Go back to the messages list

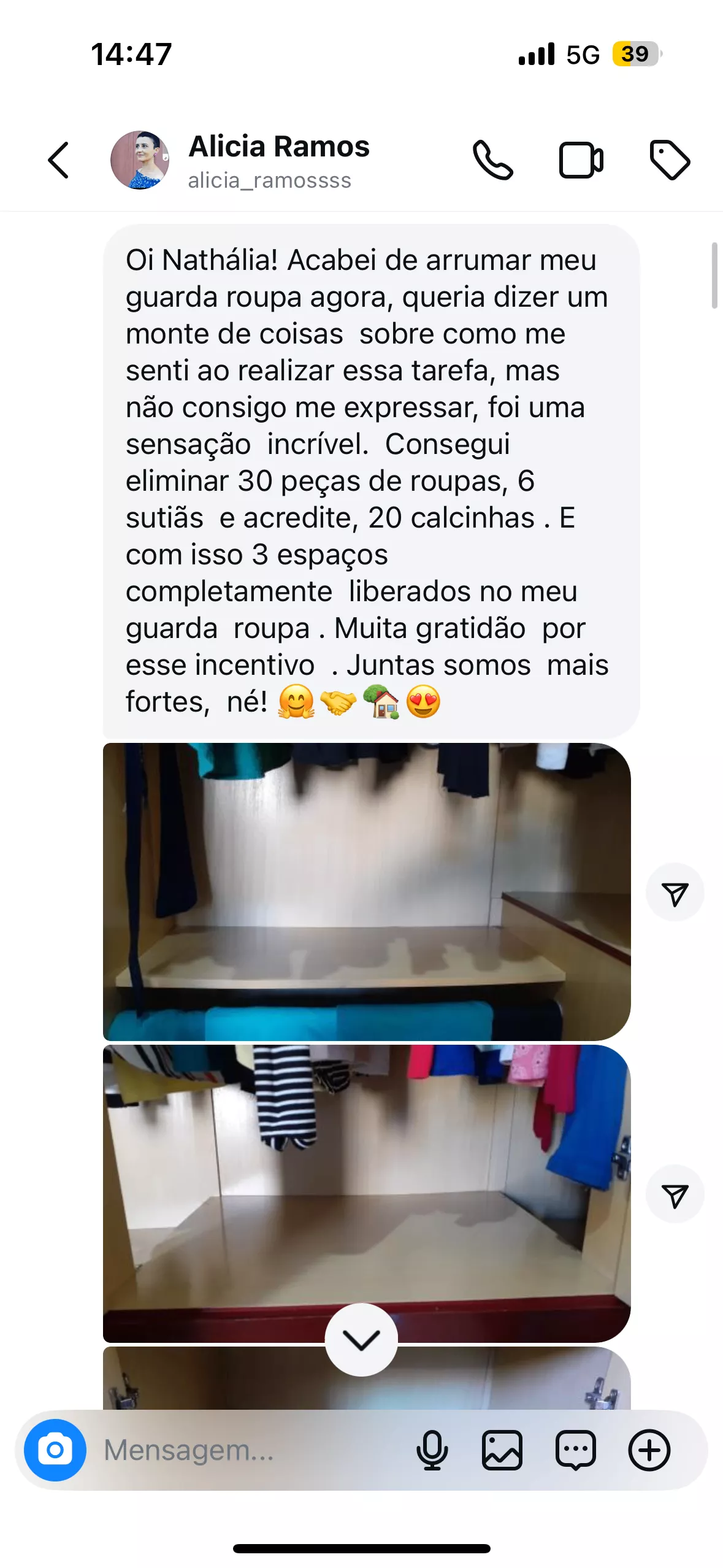pyautogui.click(x=59, y=161)
